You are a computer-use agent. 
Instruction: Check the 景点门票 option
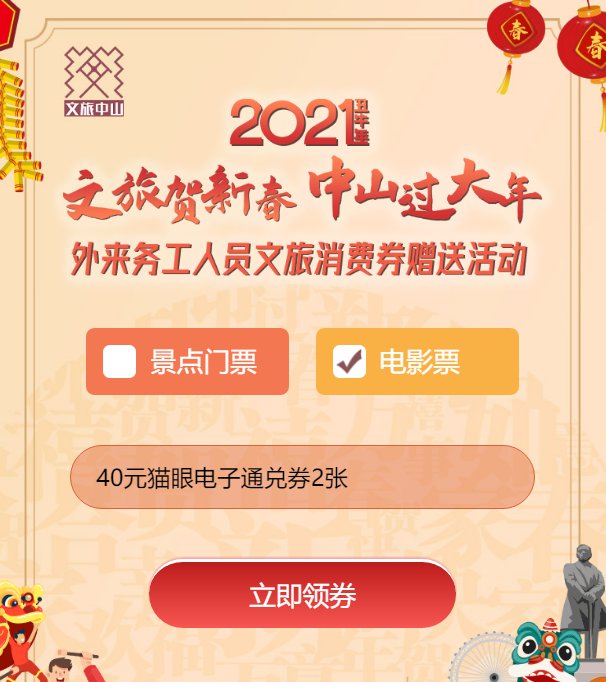point(120,361)
